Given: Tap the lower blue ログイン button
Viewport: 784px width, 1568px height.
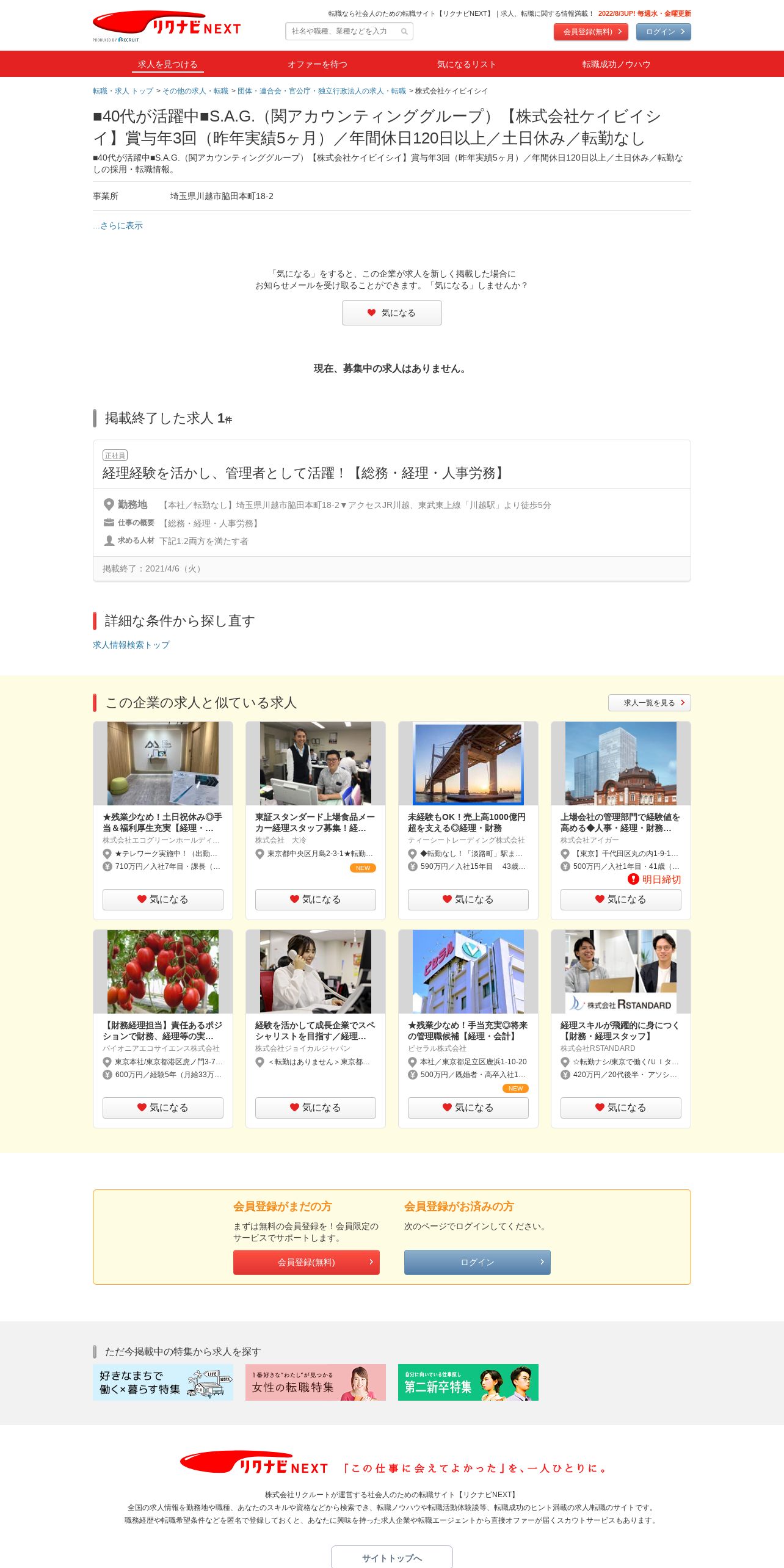Looking at the screenshot, I should click(477, 1262).
